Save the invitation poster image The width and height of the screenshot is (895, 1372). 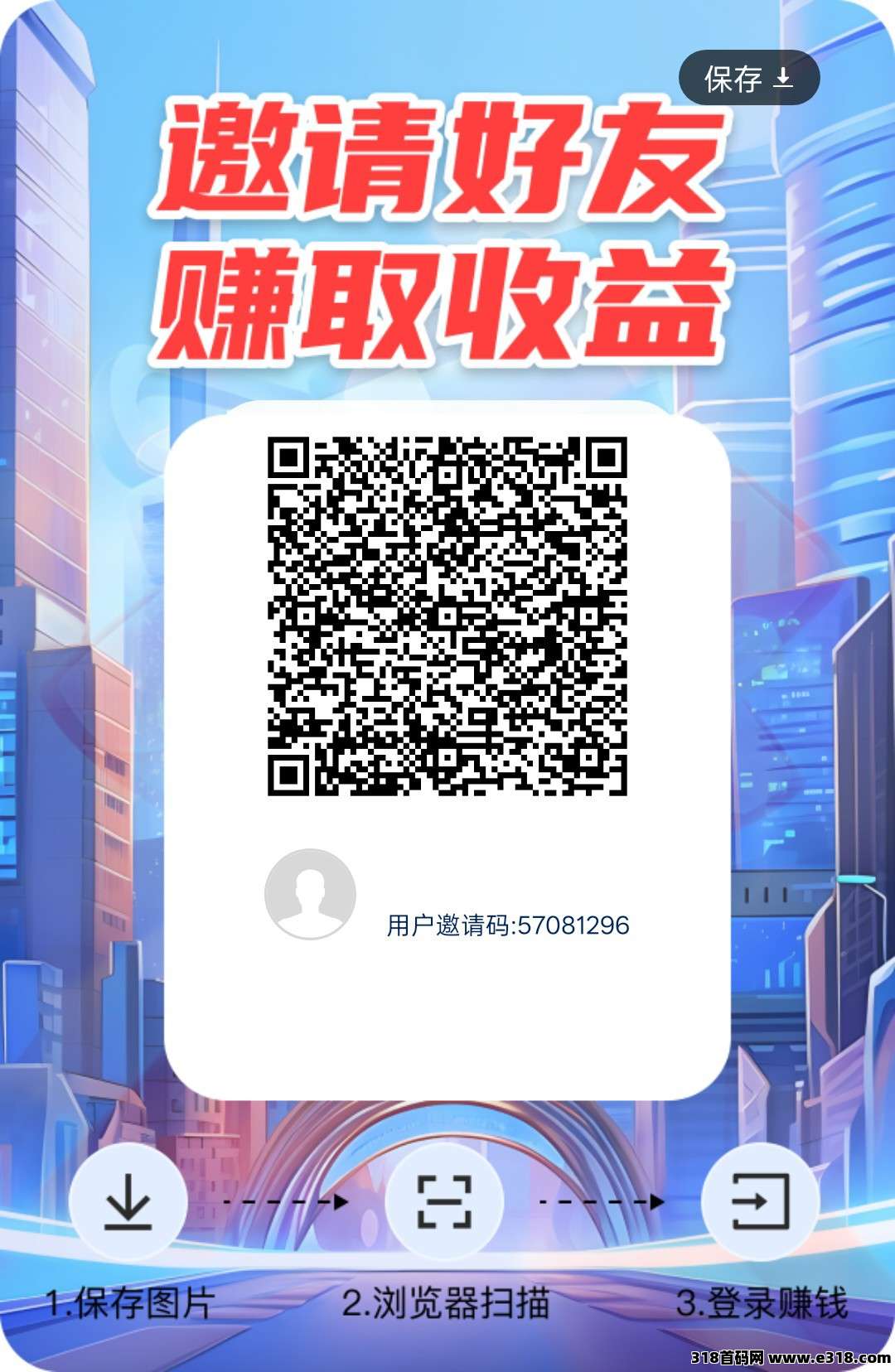[748, 79]
